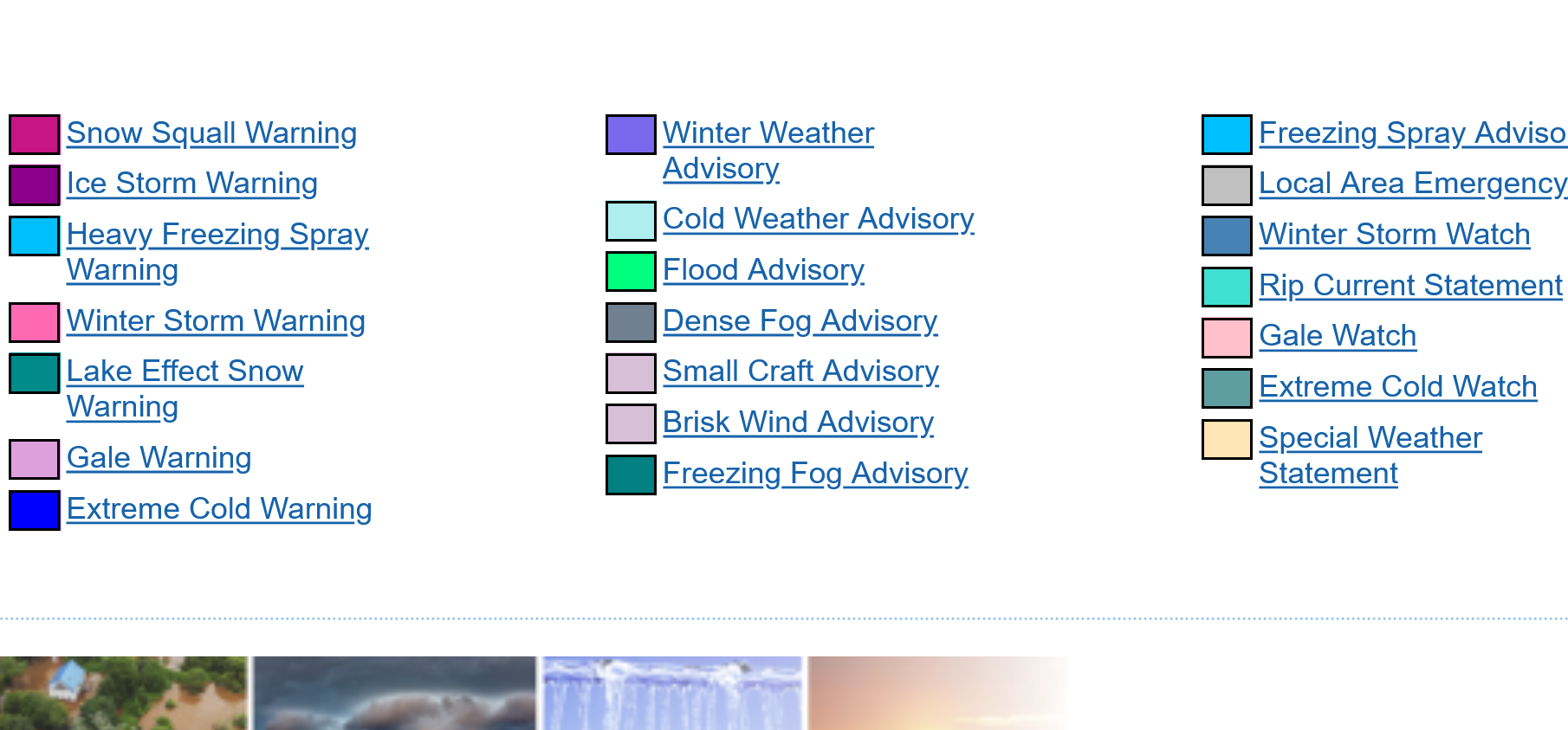Select the Gale Warning link

click(159, 458)
